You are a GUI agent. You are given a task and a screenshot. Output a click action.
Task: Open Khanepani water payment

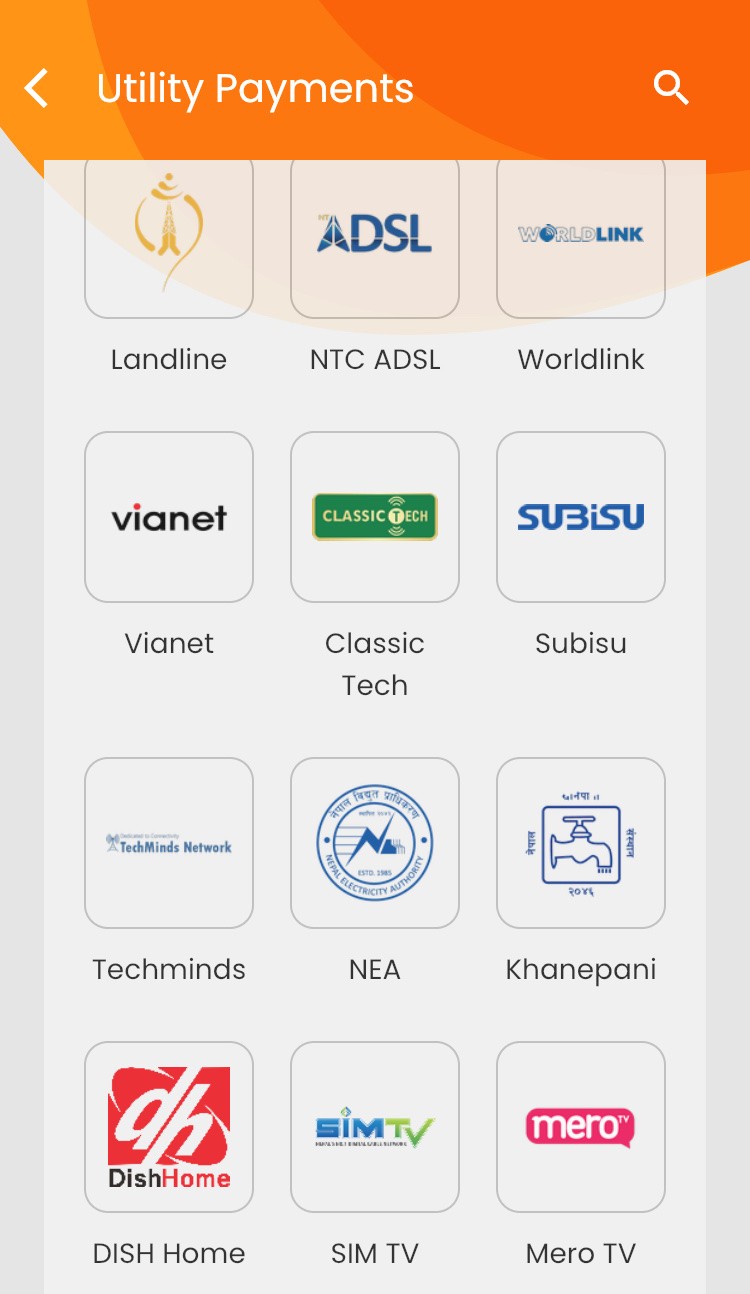click(581, 843)
